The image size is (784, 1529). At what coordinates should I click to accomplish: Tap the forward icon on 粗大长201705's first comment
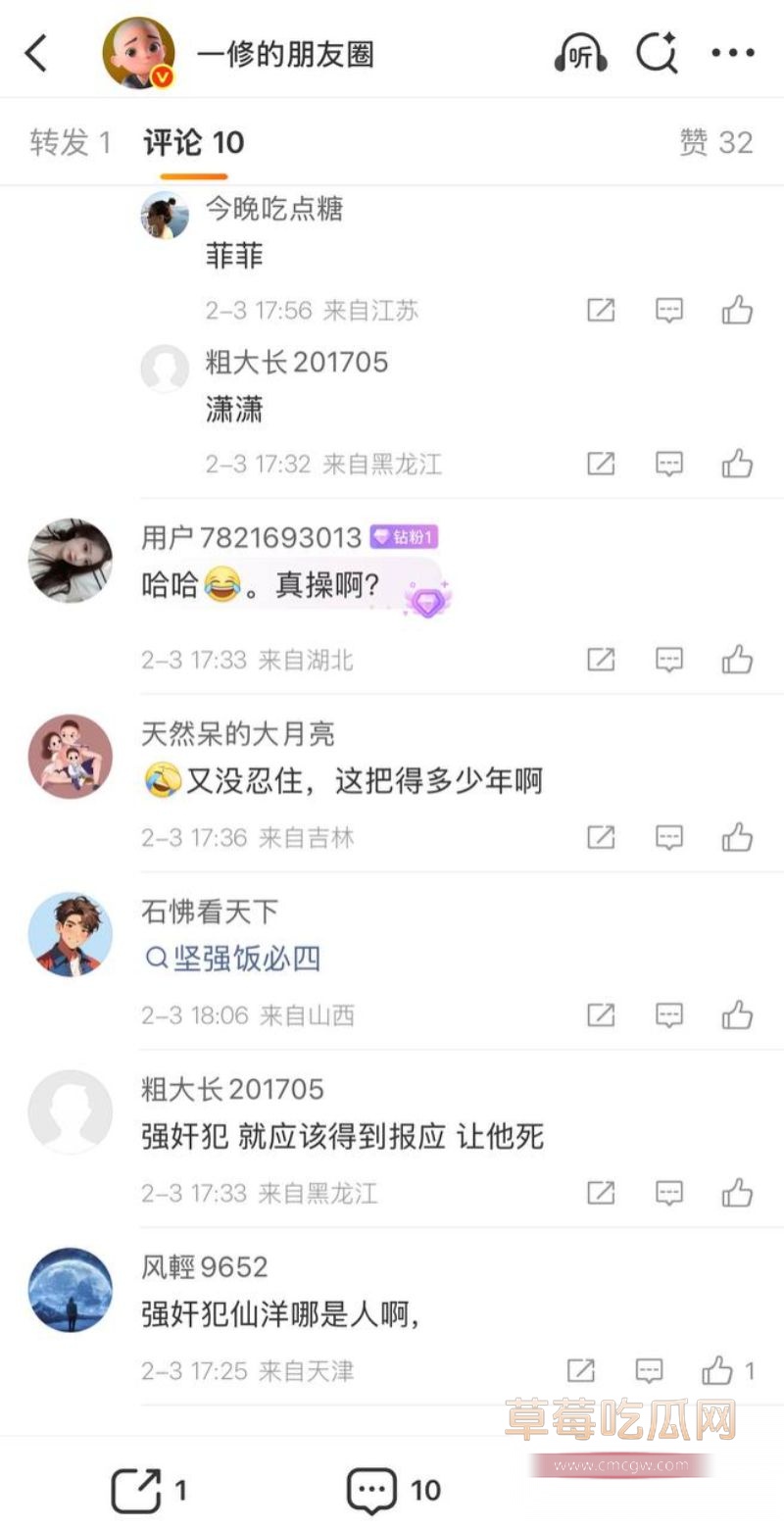coord(600,464)
